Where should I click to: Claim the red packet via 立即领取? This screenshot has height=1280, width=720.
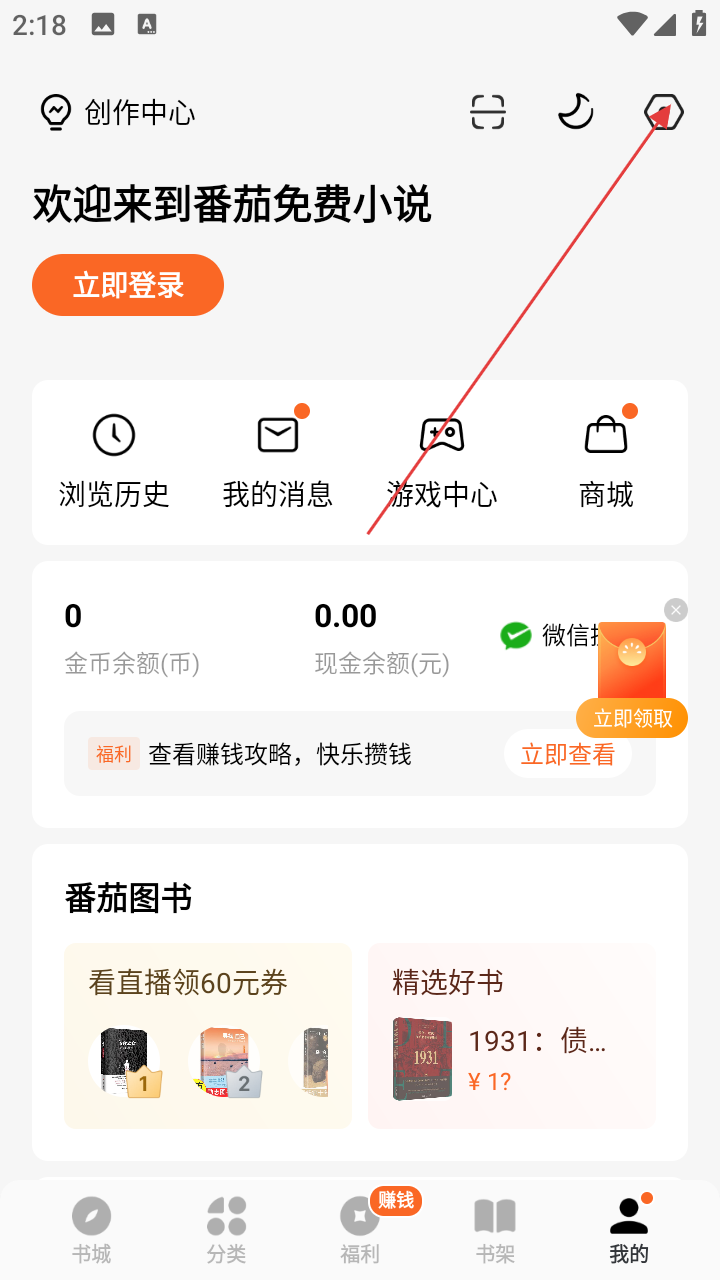[x=632, y=718]
